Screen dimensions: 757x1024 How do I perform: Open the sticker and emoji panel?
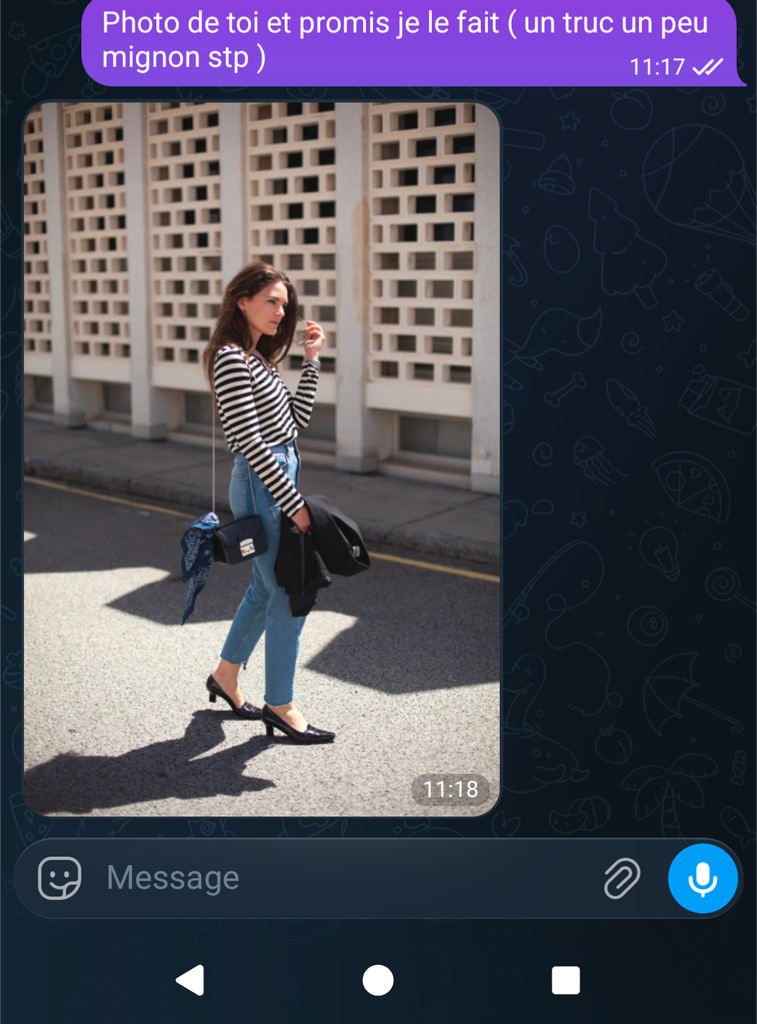[60, 878]
